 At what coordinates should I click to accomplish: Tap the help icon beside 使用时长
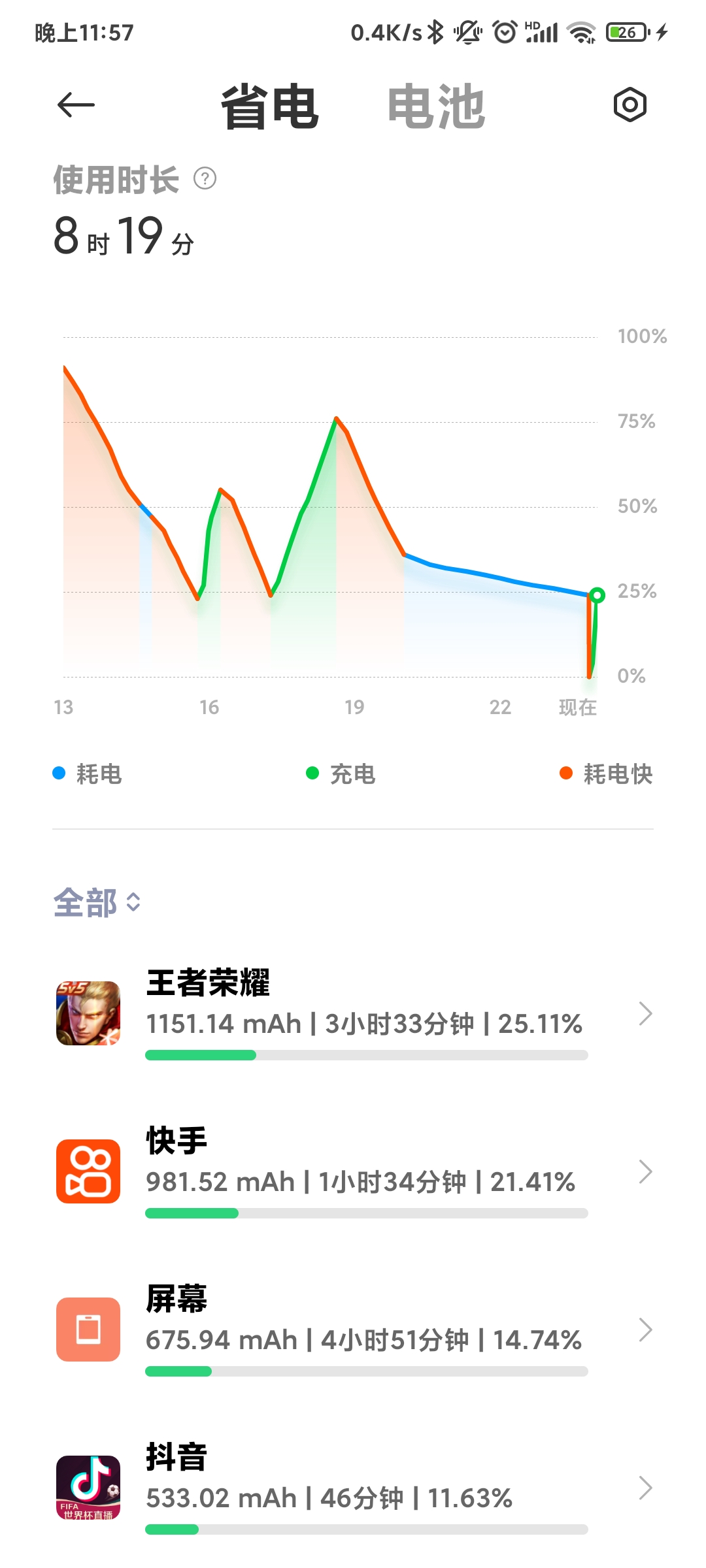click(205, 178)
